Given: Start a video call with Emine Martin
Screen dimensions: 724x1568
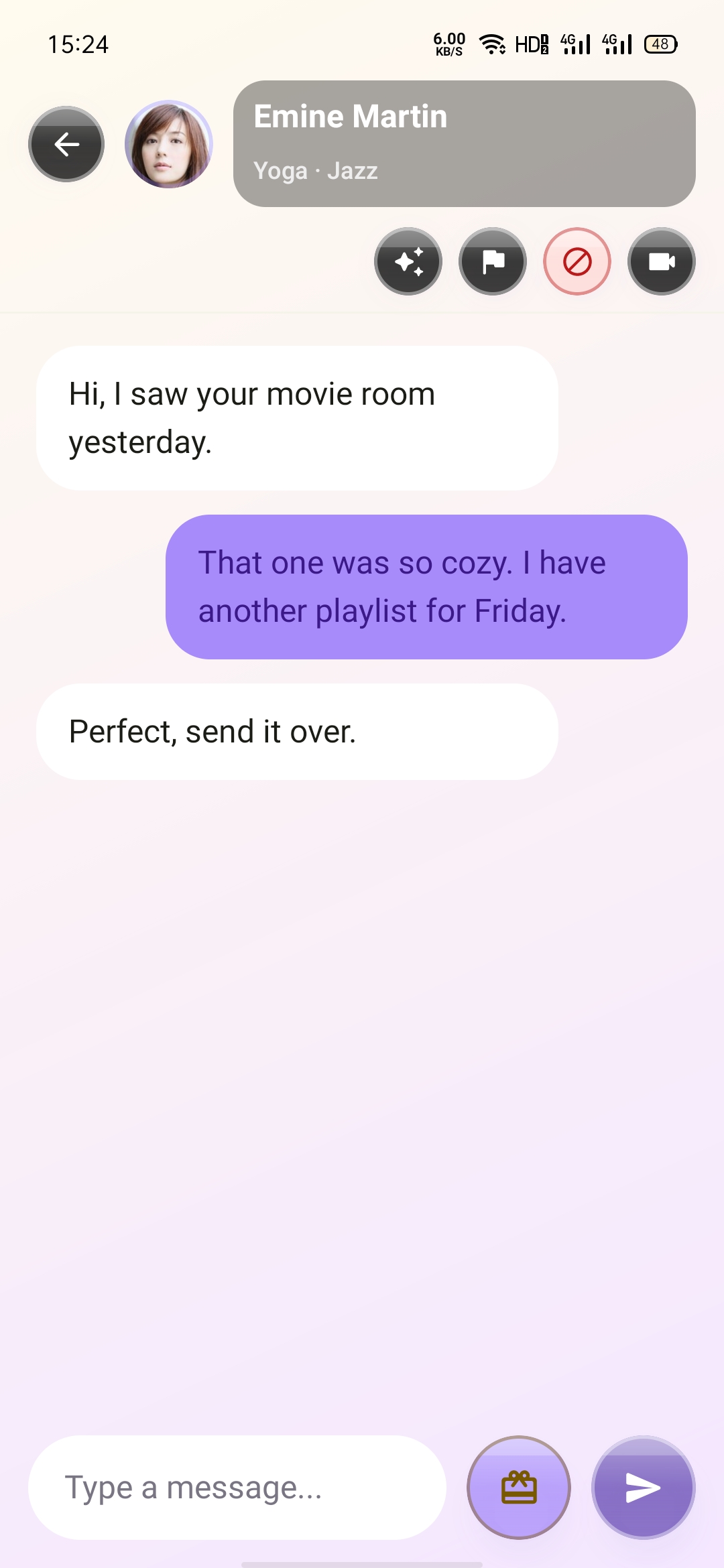Looking at the screenshot, I should click(x=662, y=261).
